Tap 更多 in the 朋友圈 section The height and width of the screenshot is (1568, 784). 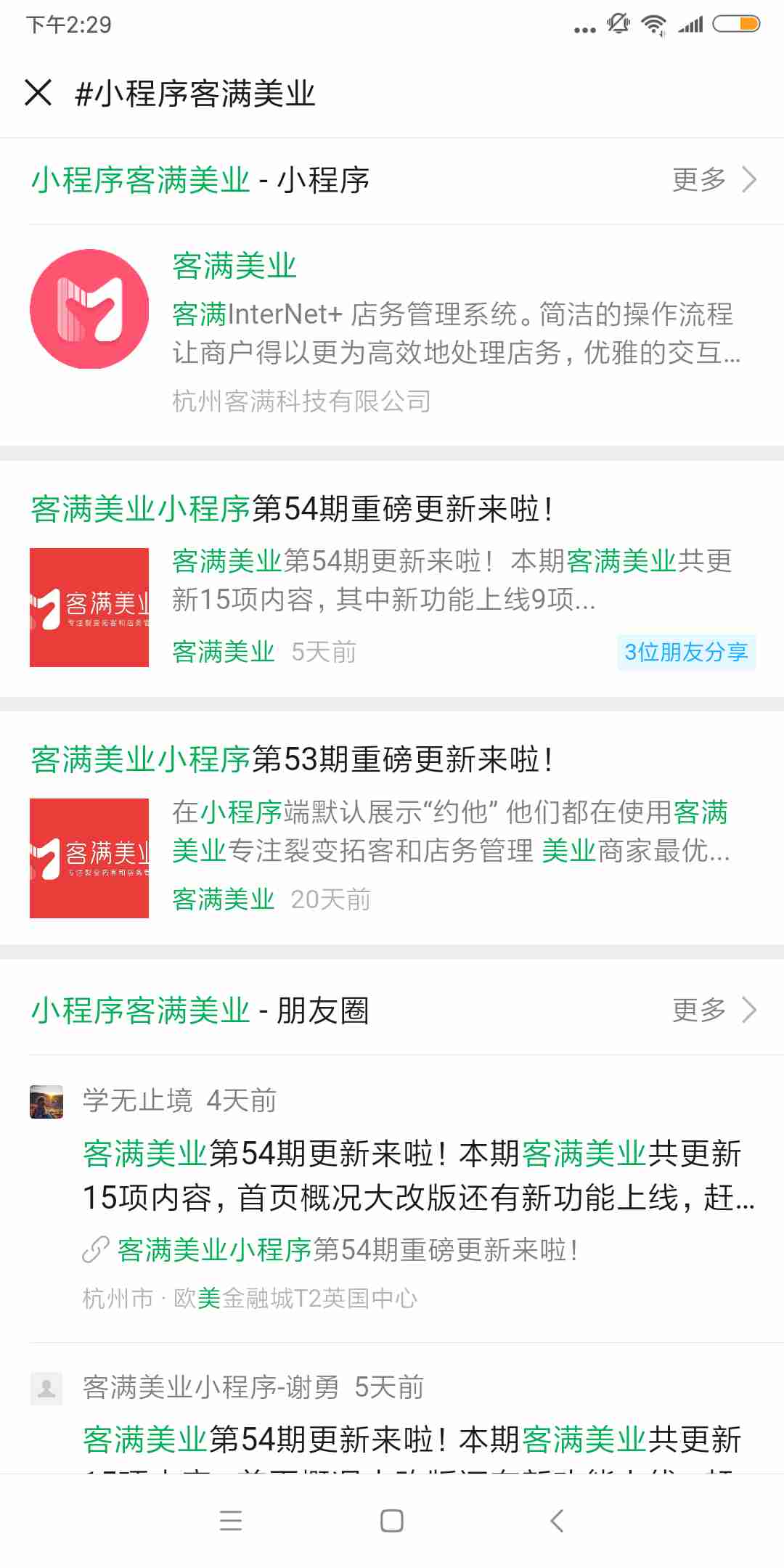tap(713, 1010)
